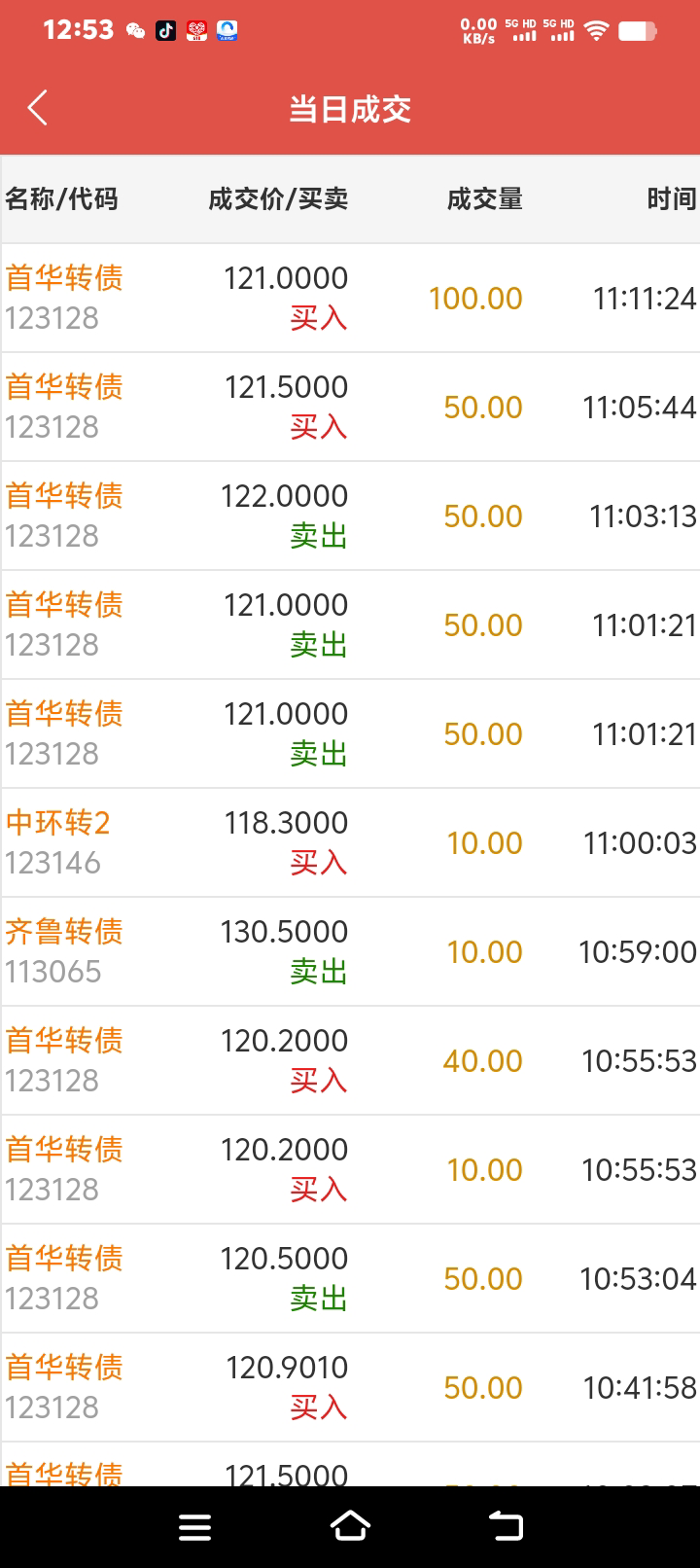Screen dimensions: 700x1568
Task: Open the 中环转2 buy trade row
Action: coord(350,842)
